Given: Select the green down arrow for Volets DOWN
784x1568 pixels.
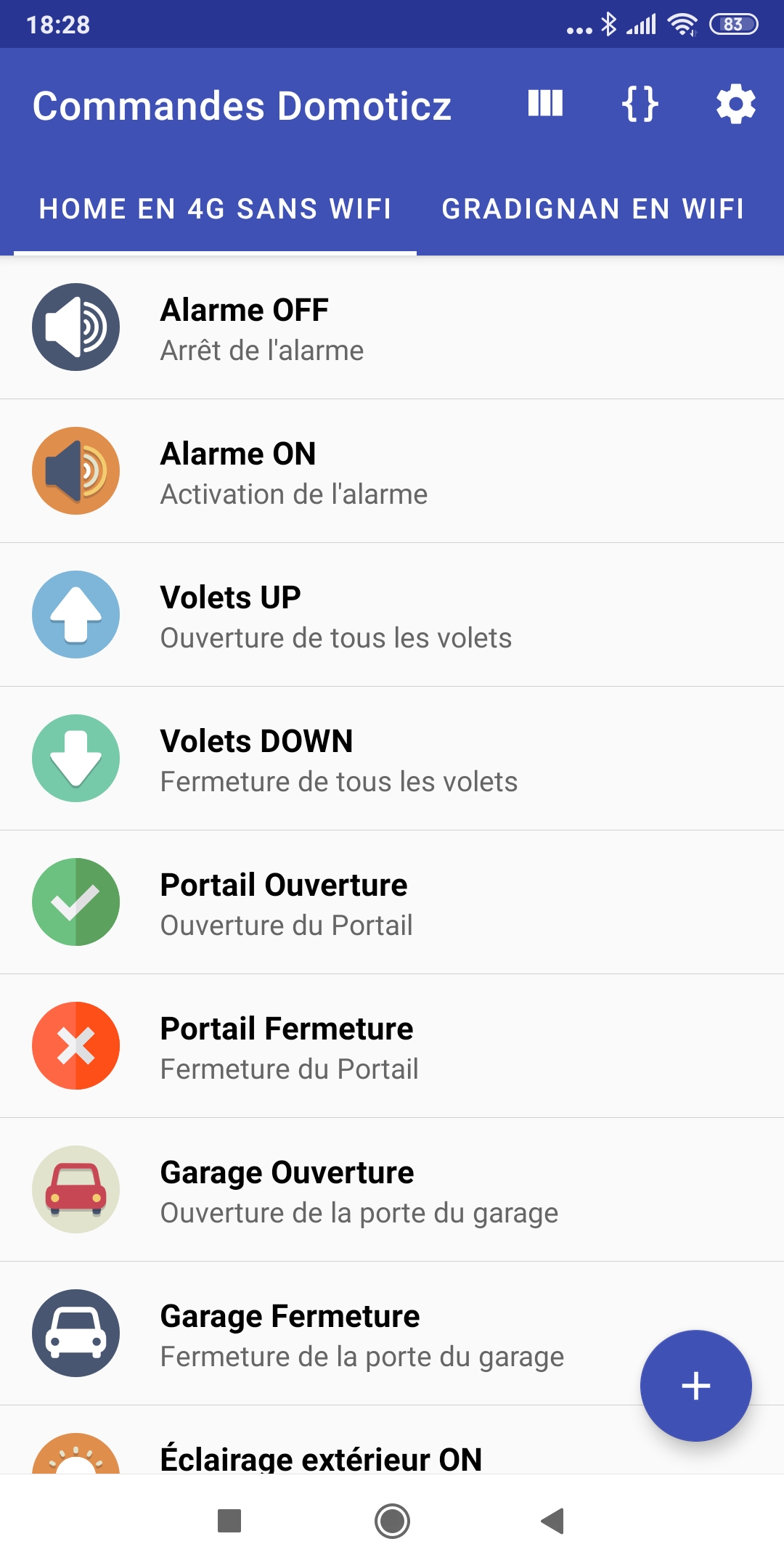Looking at the screenshot, I should coord(75,758).
